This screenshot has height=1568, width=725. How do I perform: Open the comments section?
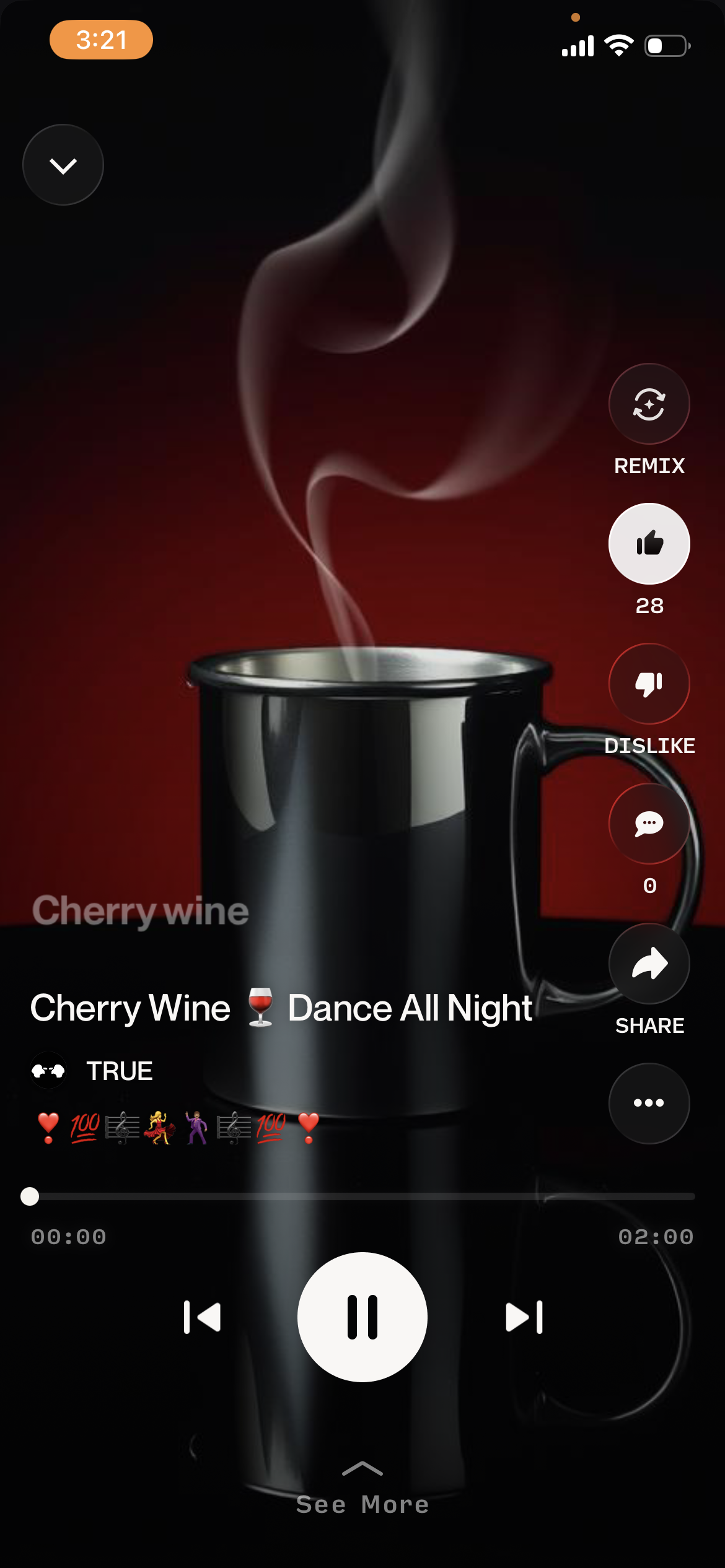(649, 824)
